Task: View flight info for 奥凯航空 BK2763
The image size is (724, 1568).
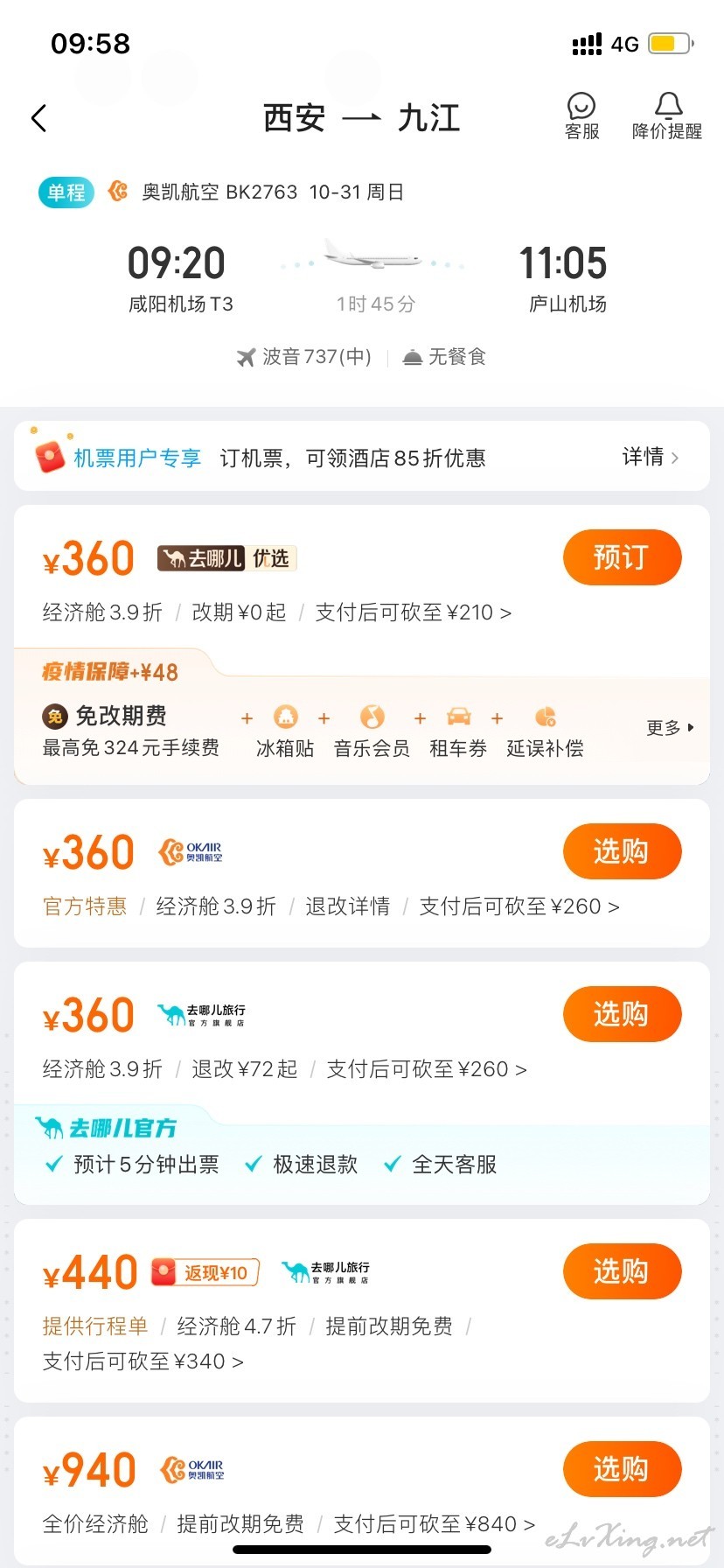Action: 255,192
